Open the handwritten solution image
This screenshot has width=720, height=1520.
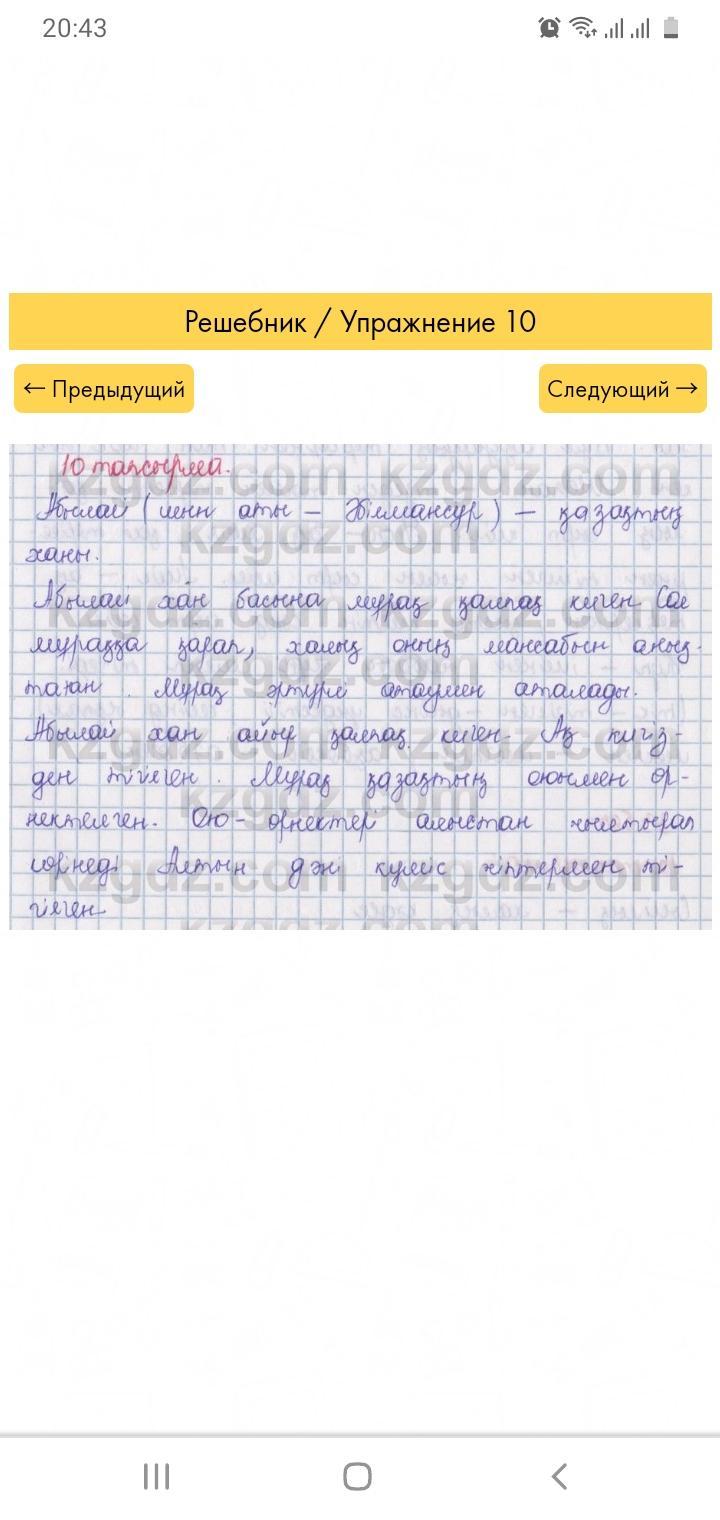[360, 686]
